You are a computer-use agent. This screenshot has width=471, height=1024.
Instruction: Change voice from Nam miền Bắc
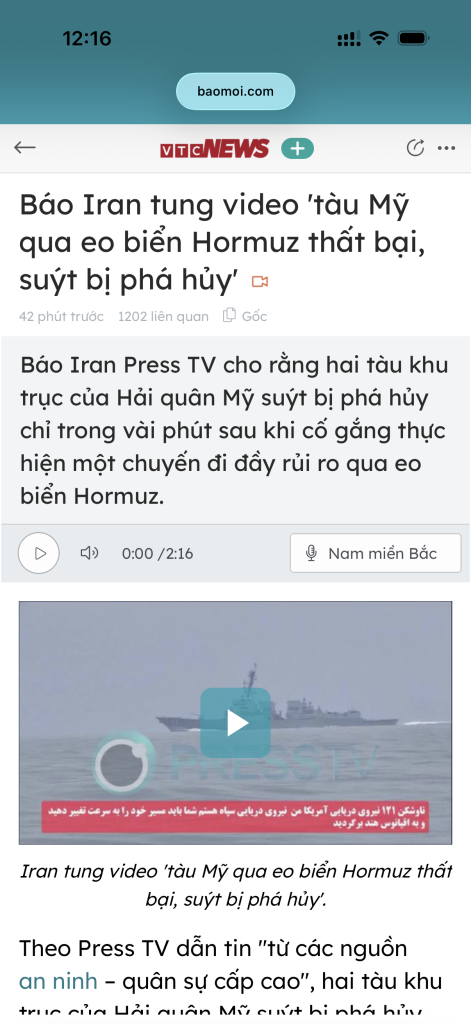[x=376, y=553]
